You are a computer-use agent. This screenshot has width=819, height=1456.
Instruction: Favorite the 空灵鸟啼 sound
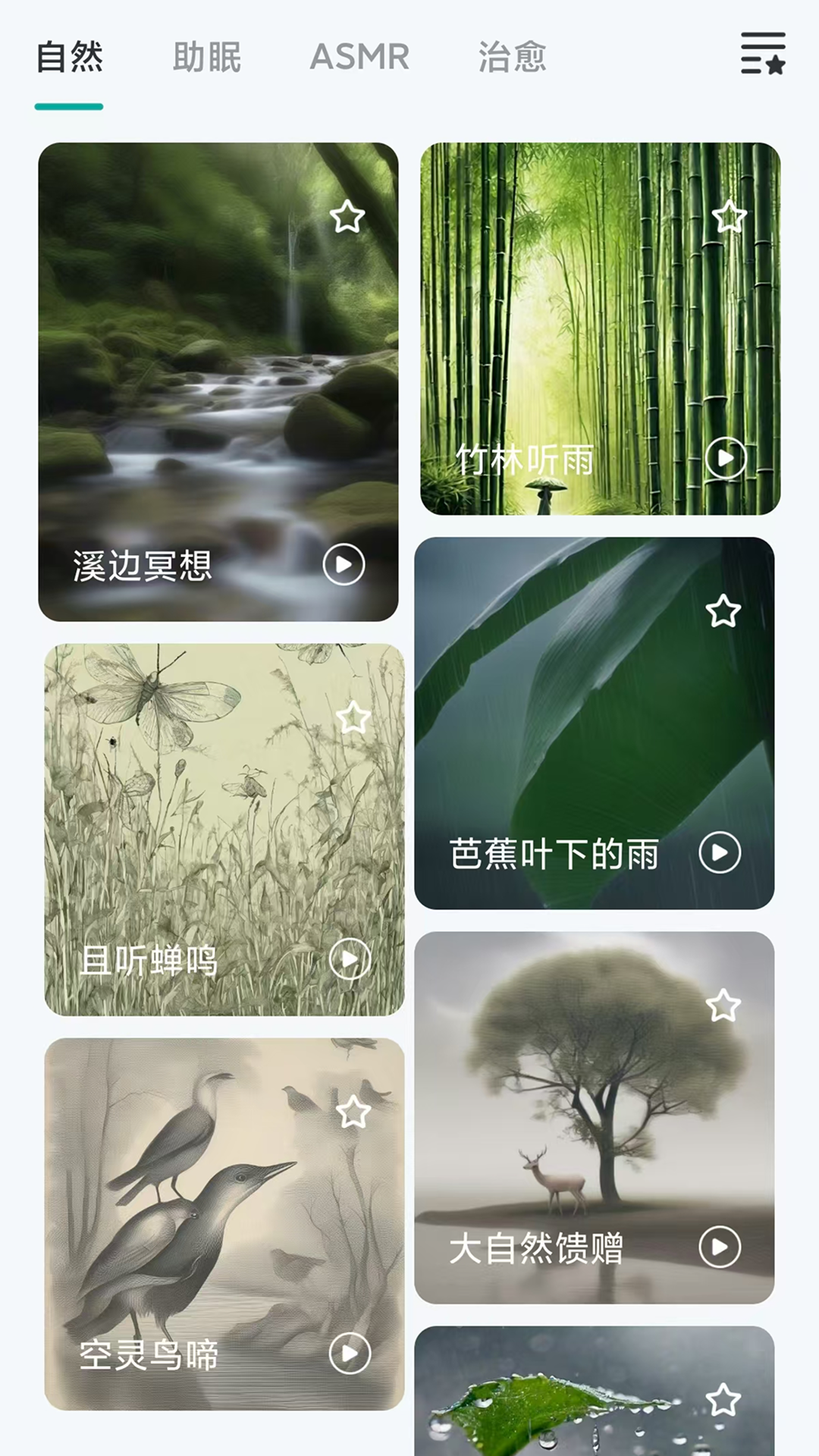350,1112
